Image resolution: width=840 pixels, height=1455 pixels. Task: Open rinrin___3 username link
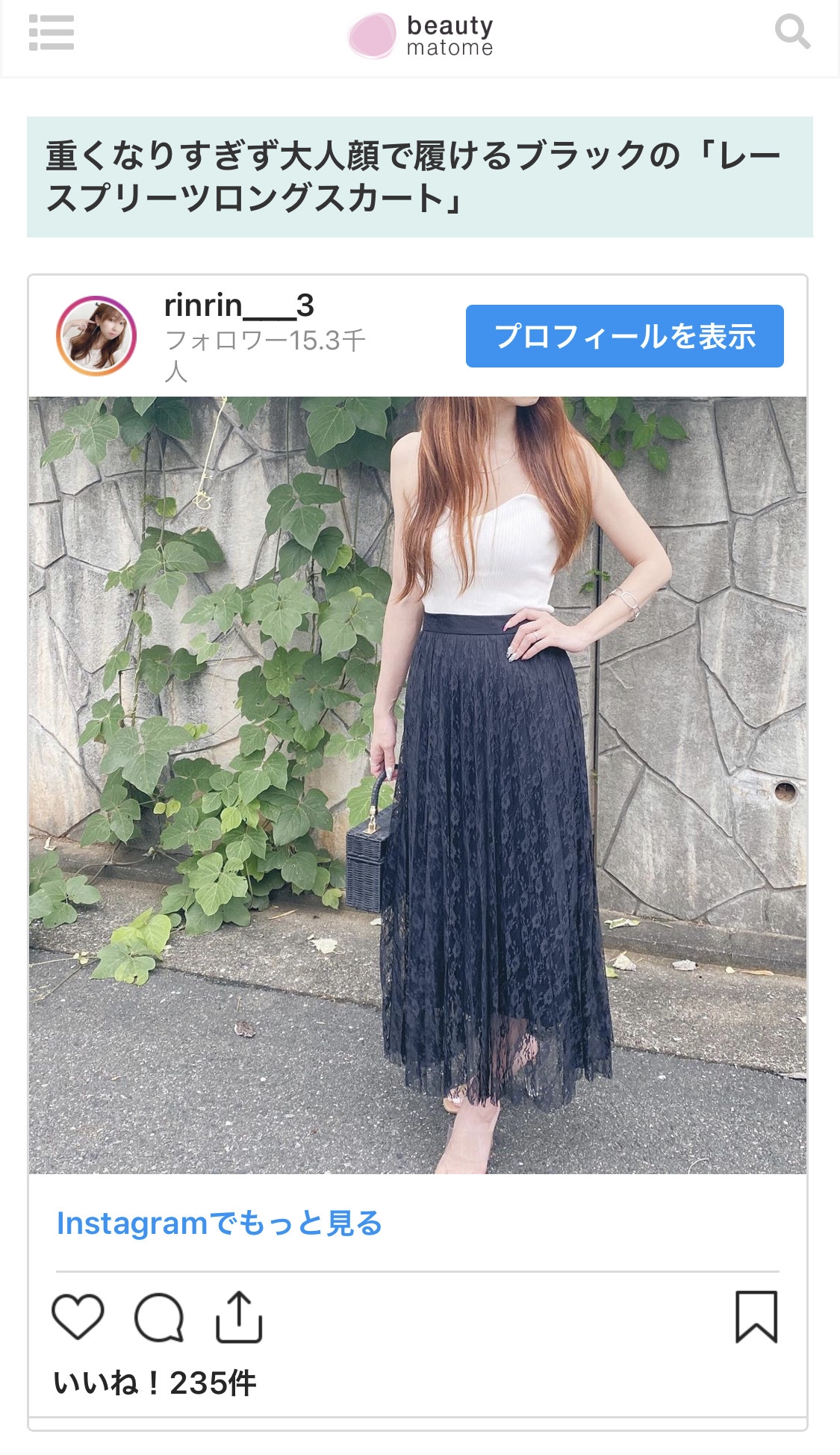point(239,305)
